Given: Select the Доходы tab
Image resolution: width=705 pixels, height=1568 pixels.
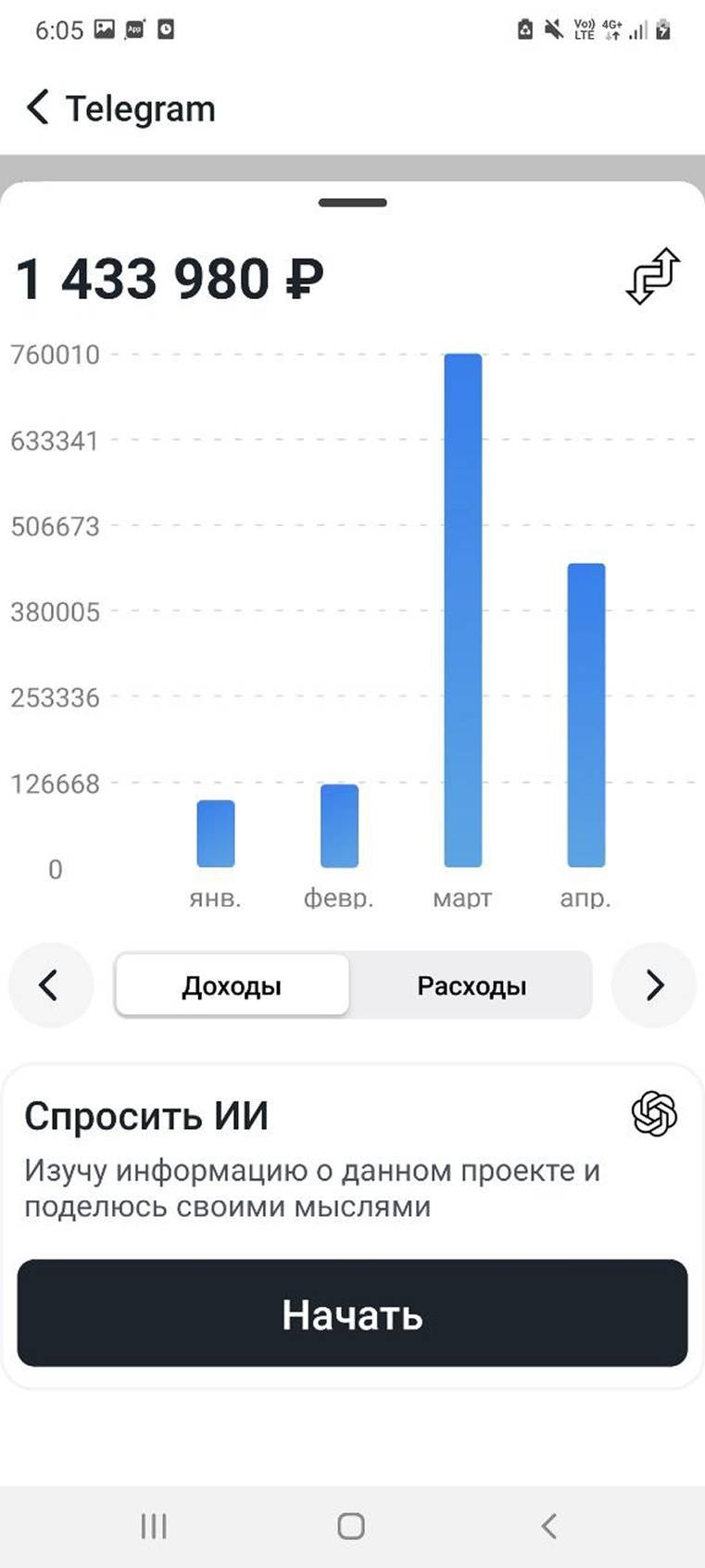Looking at the screenshot, I should [x=232, y=985].
